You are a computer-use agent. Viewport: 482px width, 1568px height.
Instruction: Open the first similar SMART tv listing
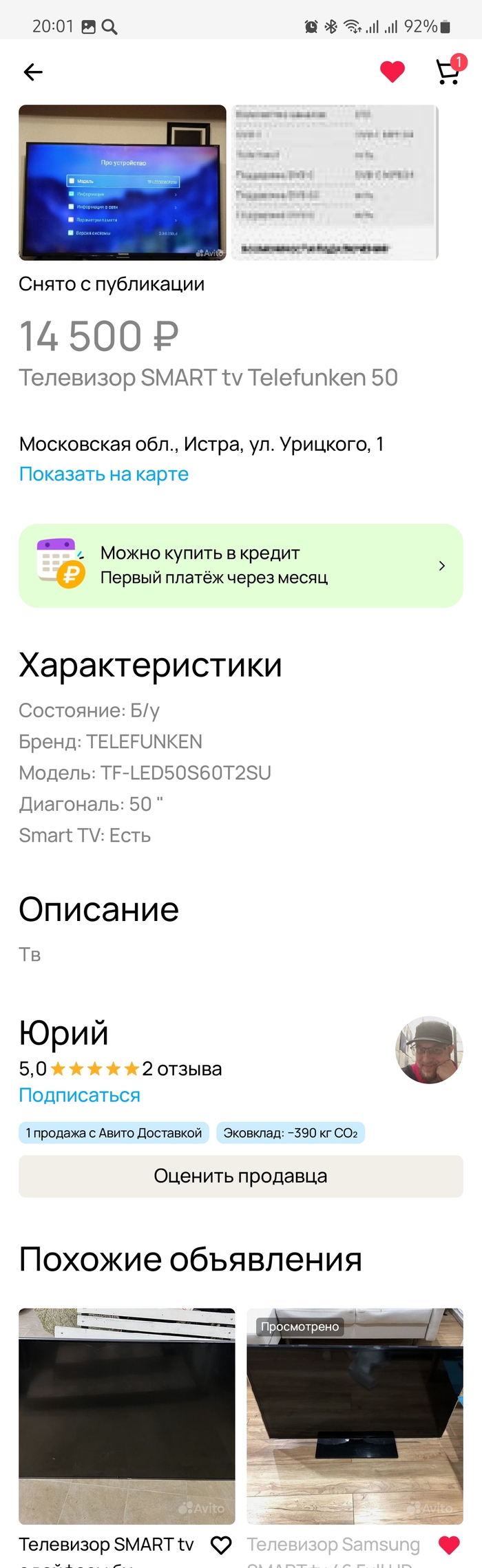pos(127,1416)
